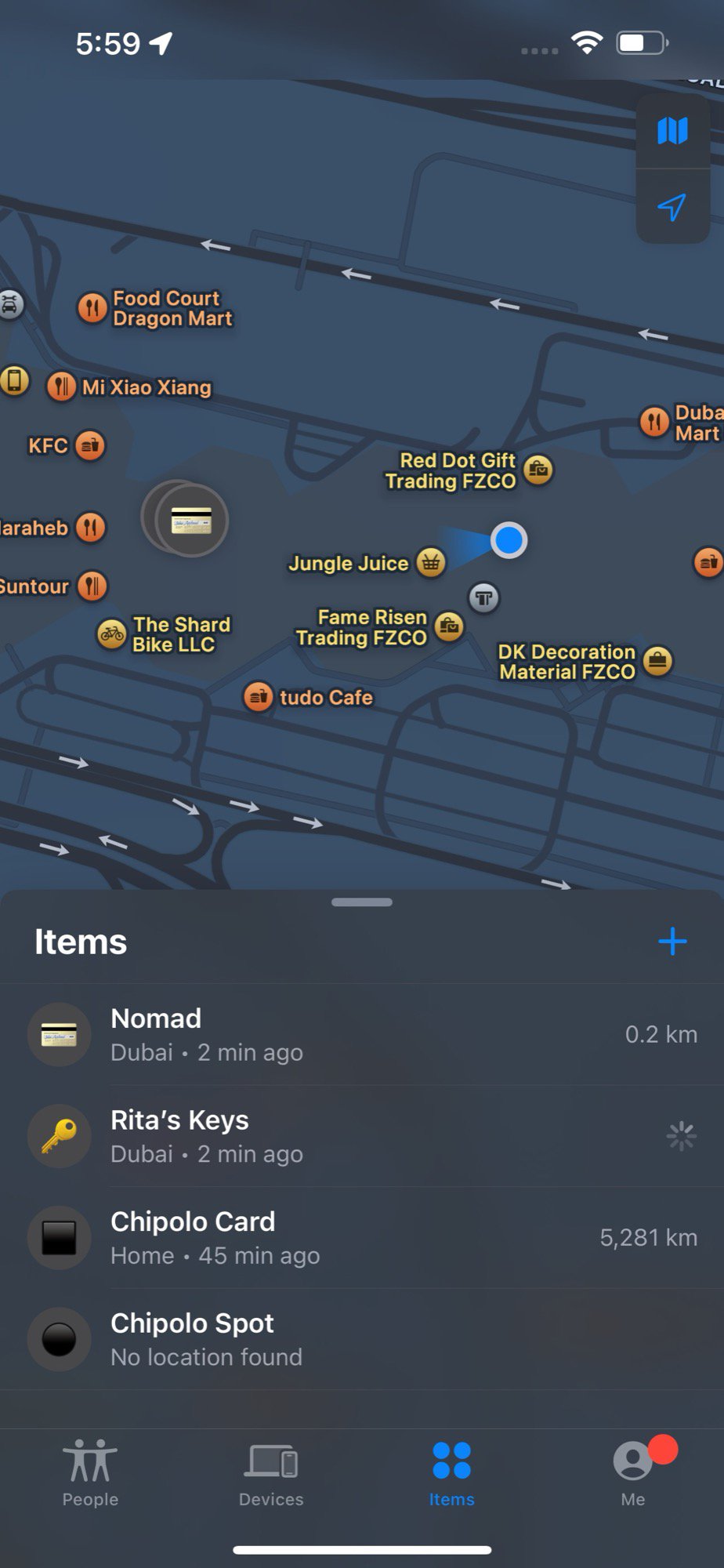Switch to the Devices tab
724x1568 pixels.
271,1473
